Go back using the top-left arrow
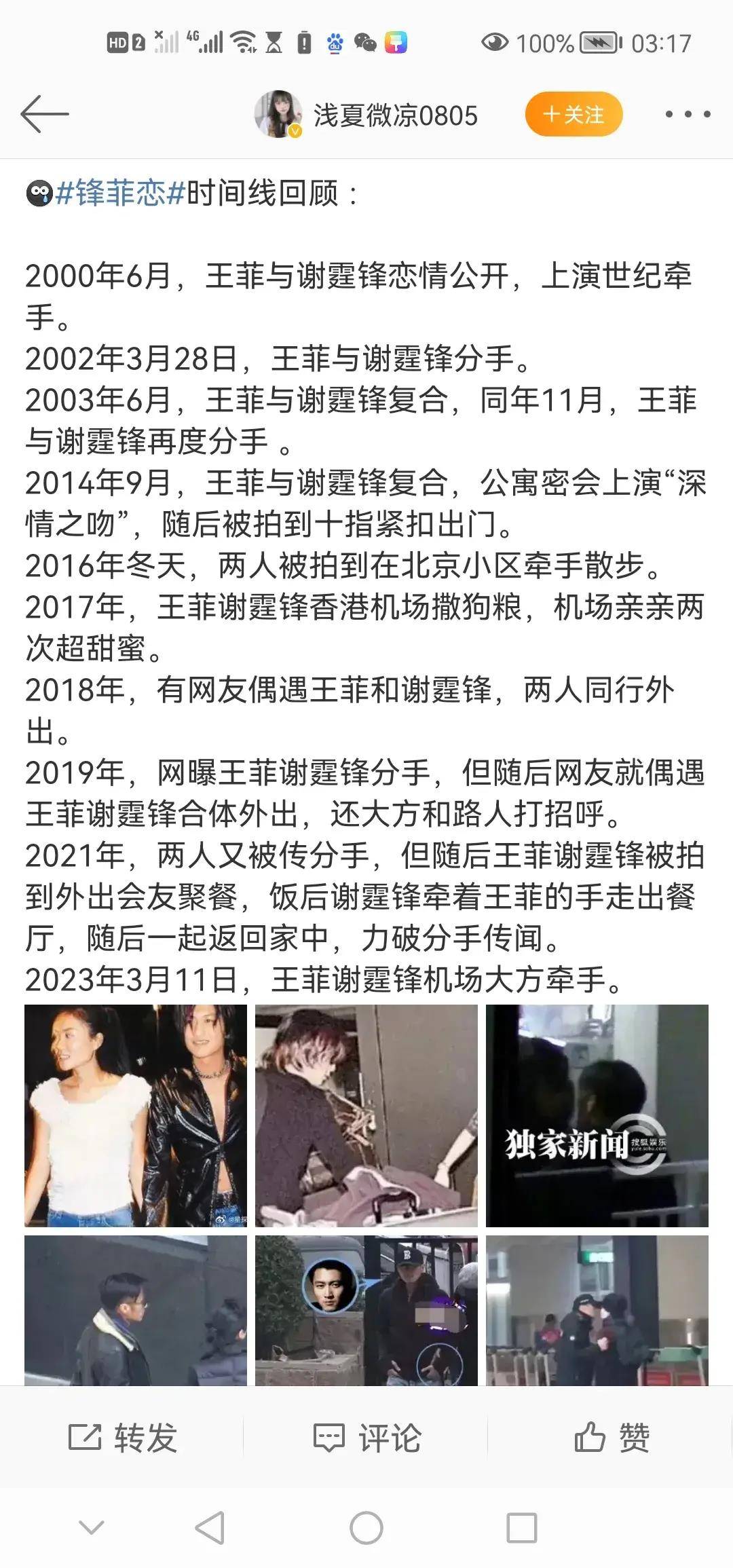Viewport: 733px width, 1568px height. pos(45,114)
